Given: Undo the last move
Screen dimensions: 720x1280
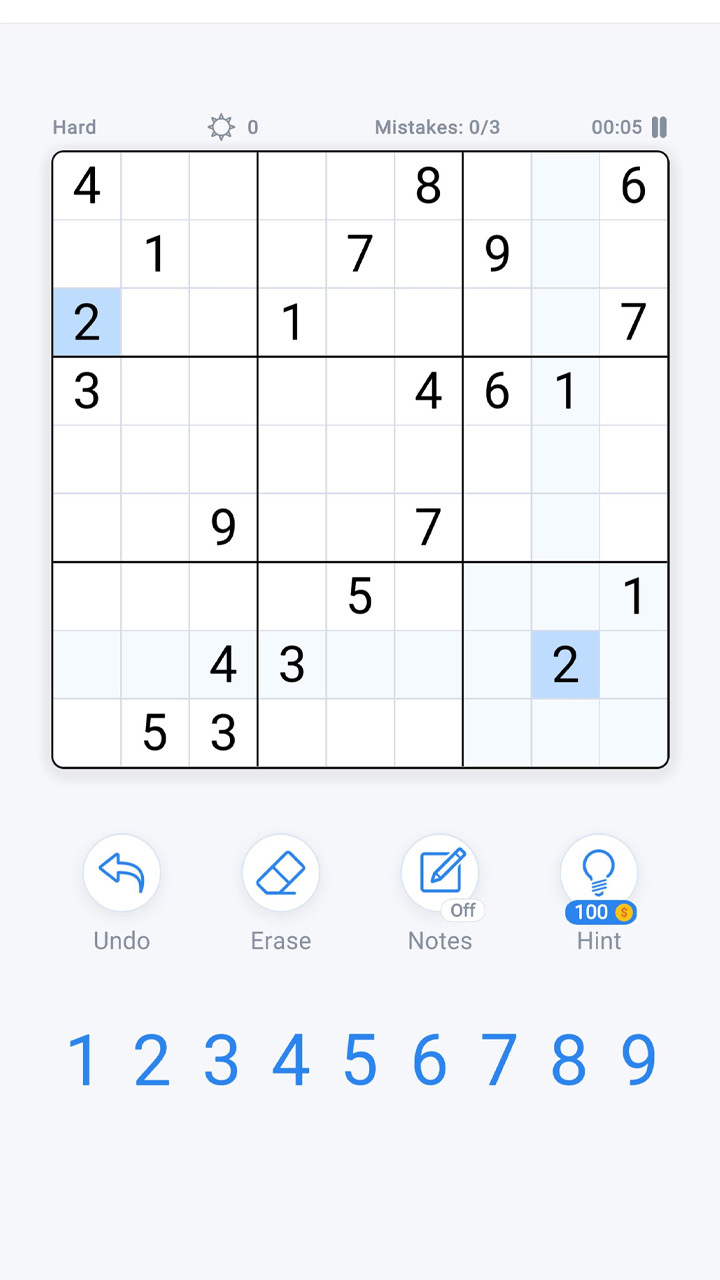Looking at the screenshot, I should pos(122,873).
